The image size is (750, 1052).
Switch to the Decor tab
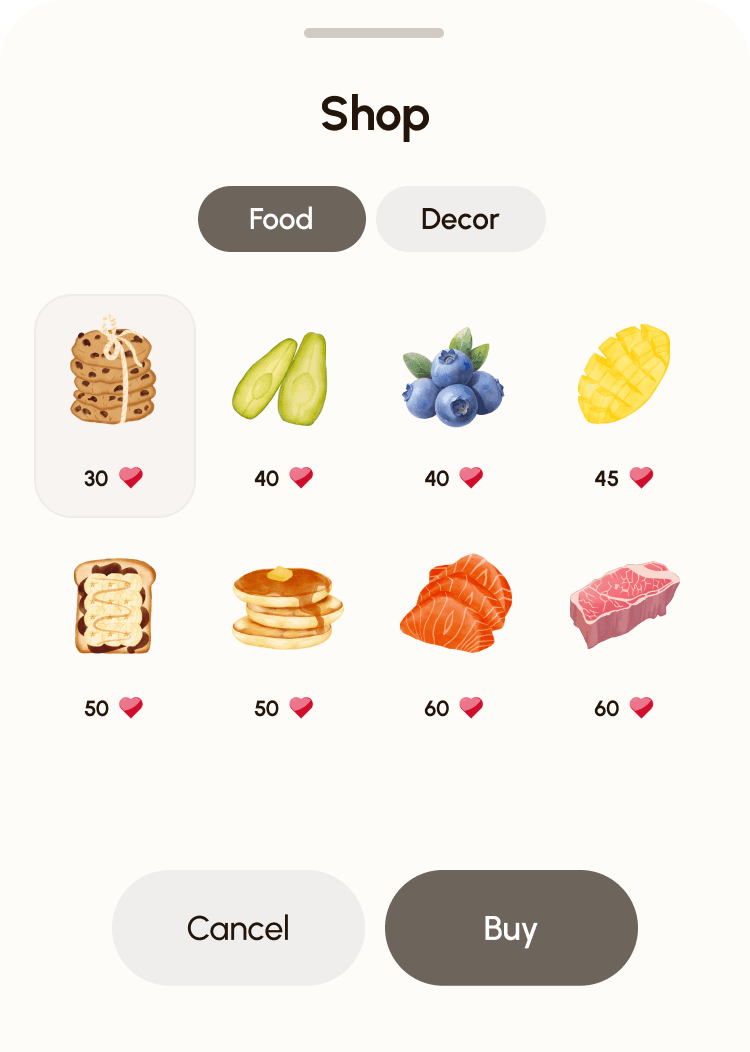click(x=460, y=219)
